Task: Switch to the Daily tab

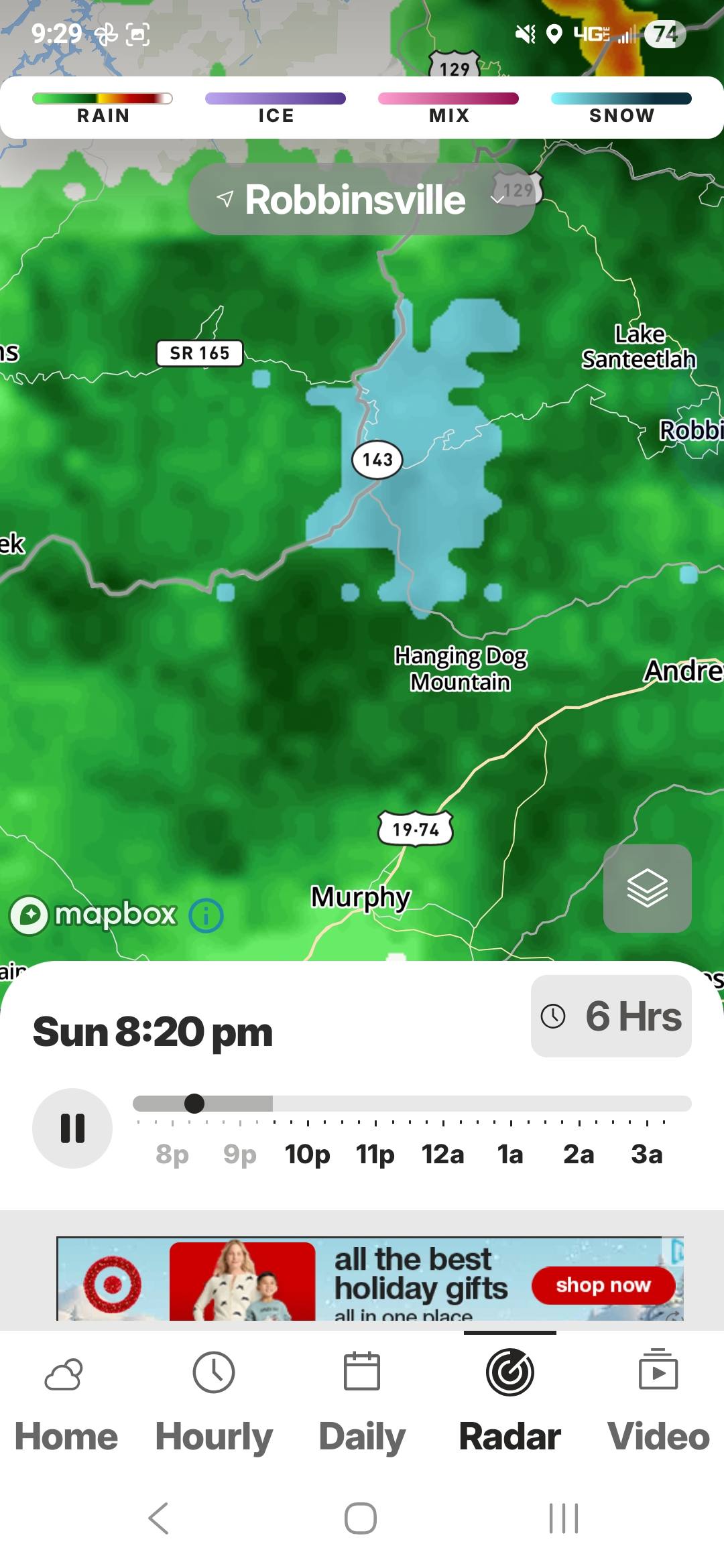Action: coord(362,1403)
